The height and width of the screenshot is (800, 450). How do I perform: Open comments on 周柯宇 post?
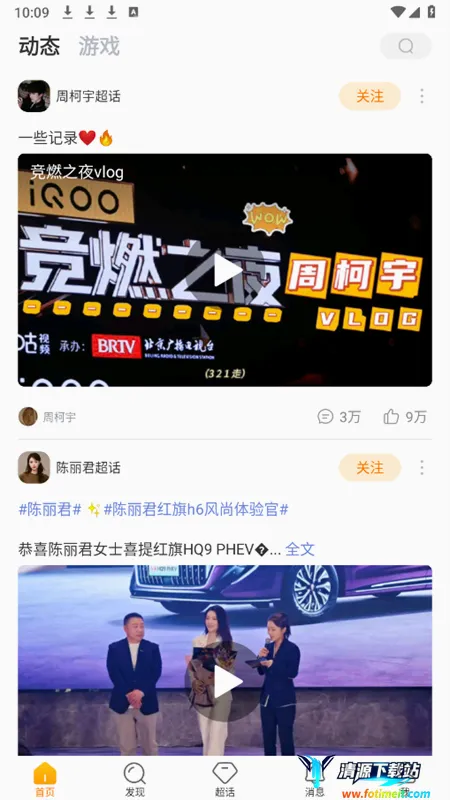pyautogui.click(x=339, y=417)
